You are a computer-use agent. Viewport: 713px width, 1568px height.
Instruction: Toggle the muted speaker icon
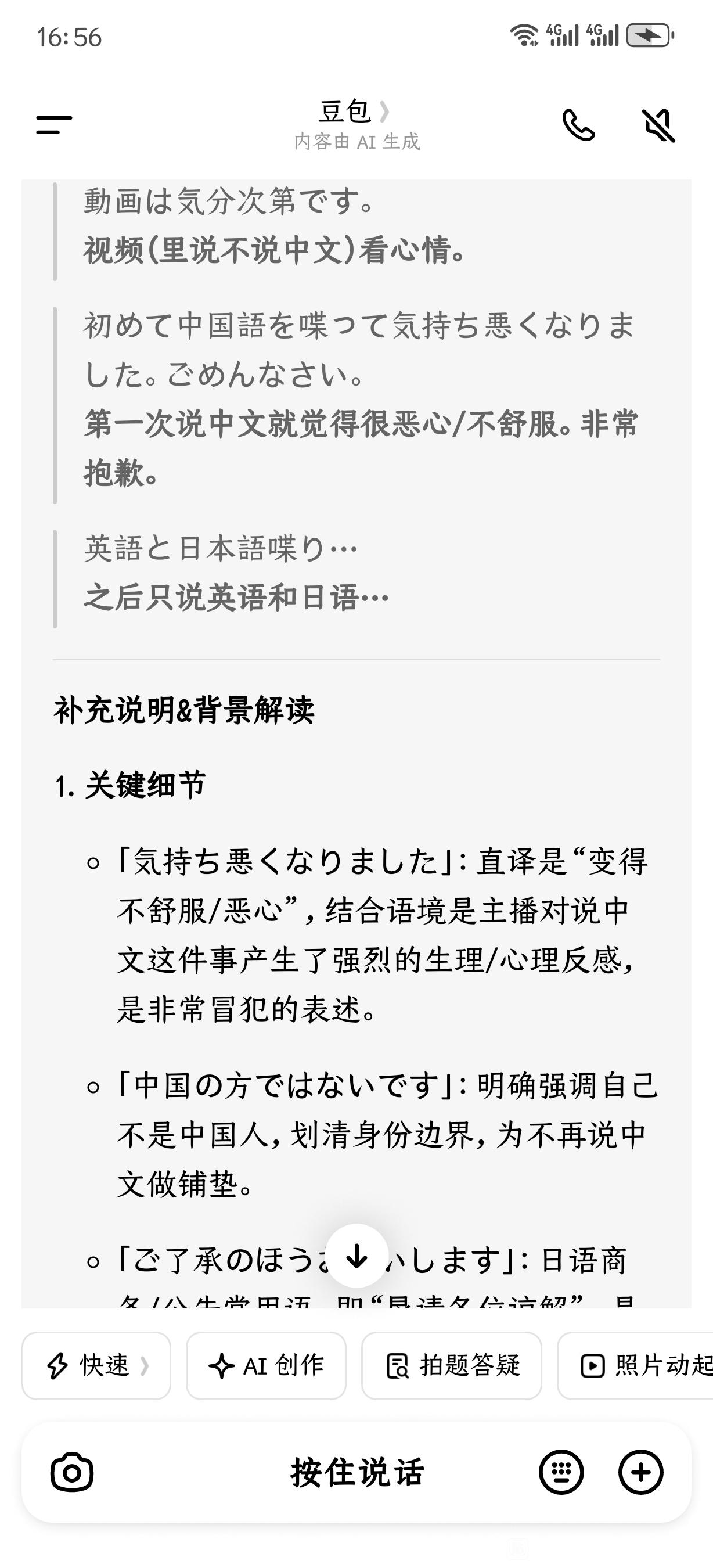pos(659,125)
